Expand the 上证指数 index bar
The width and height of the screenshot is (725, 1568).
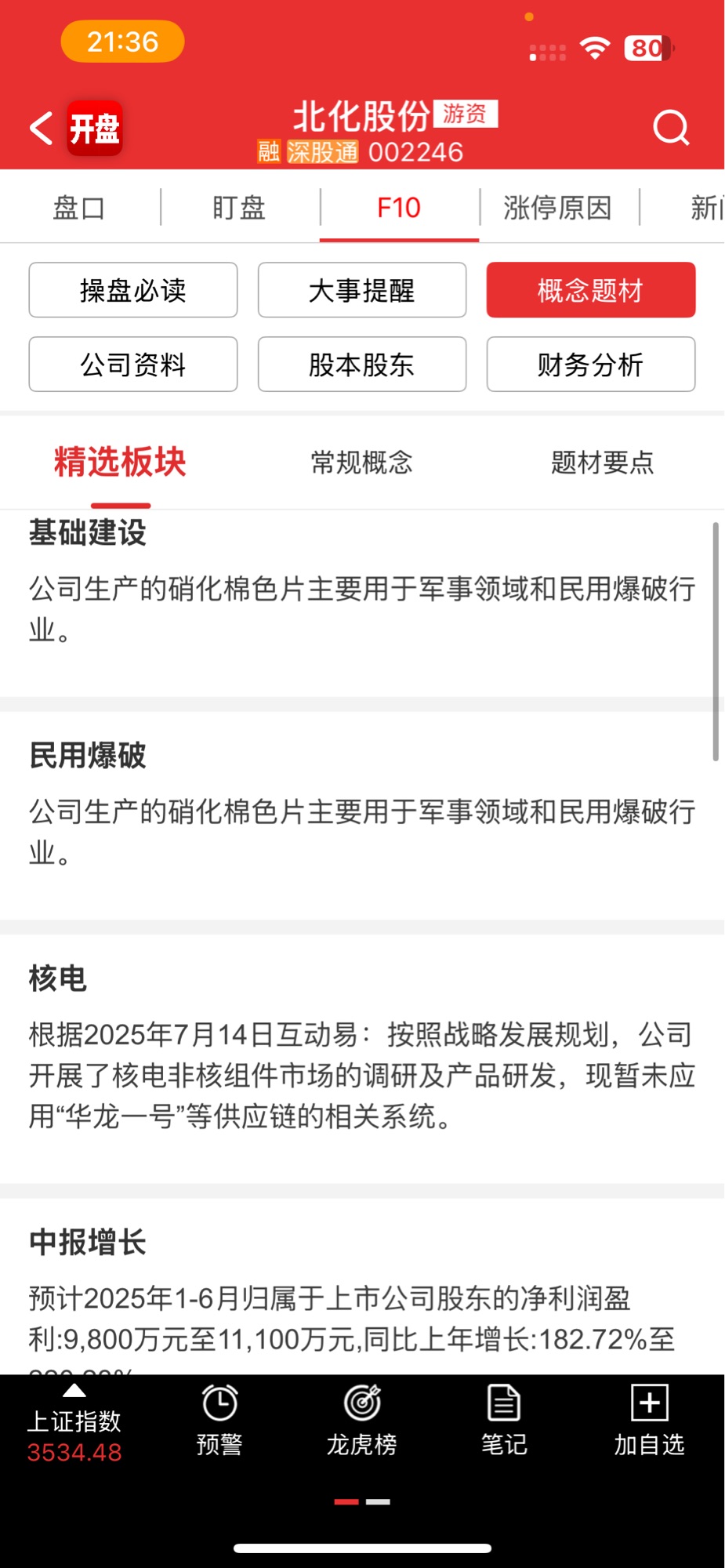[x=74, y=1424]
